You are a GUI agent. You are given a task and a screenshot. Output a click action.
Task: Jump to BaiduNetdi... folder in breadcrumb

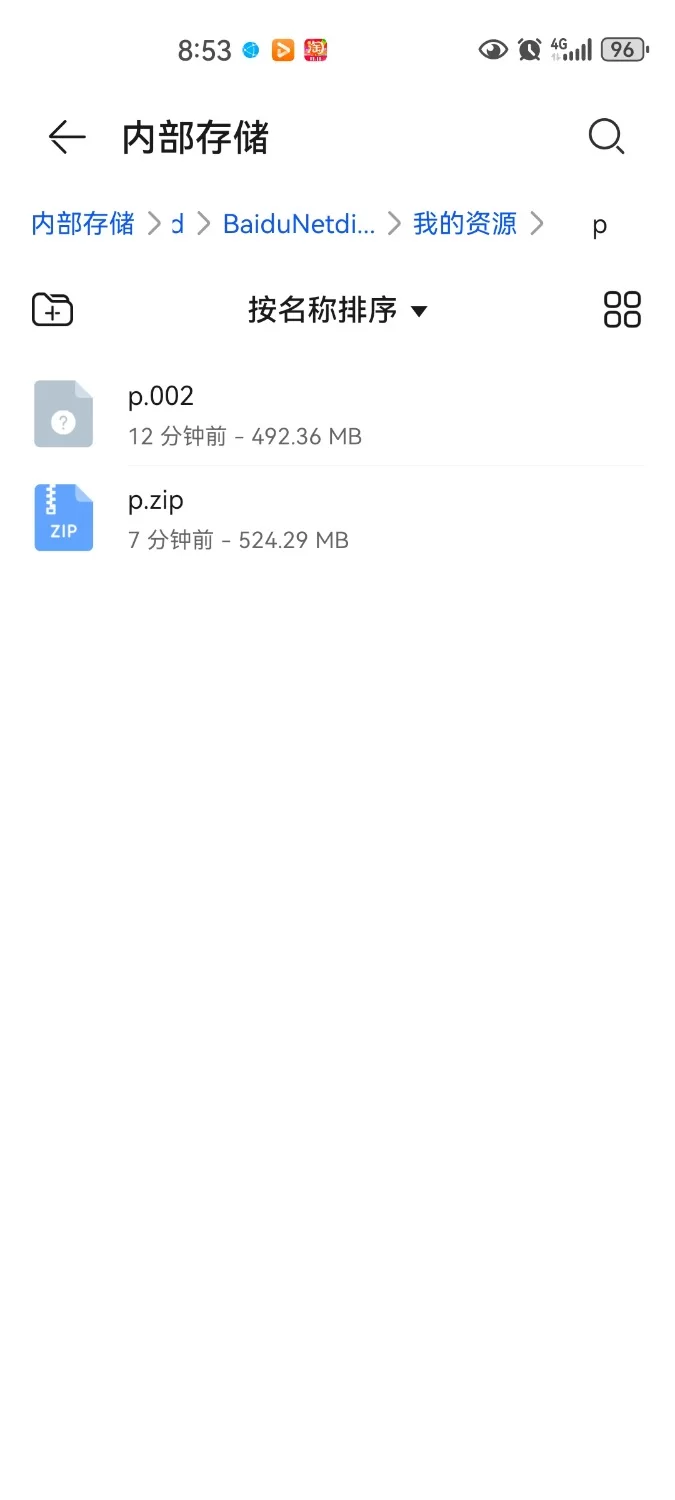pyautogui.click(x=298, y=223)
